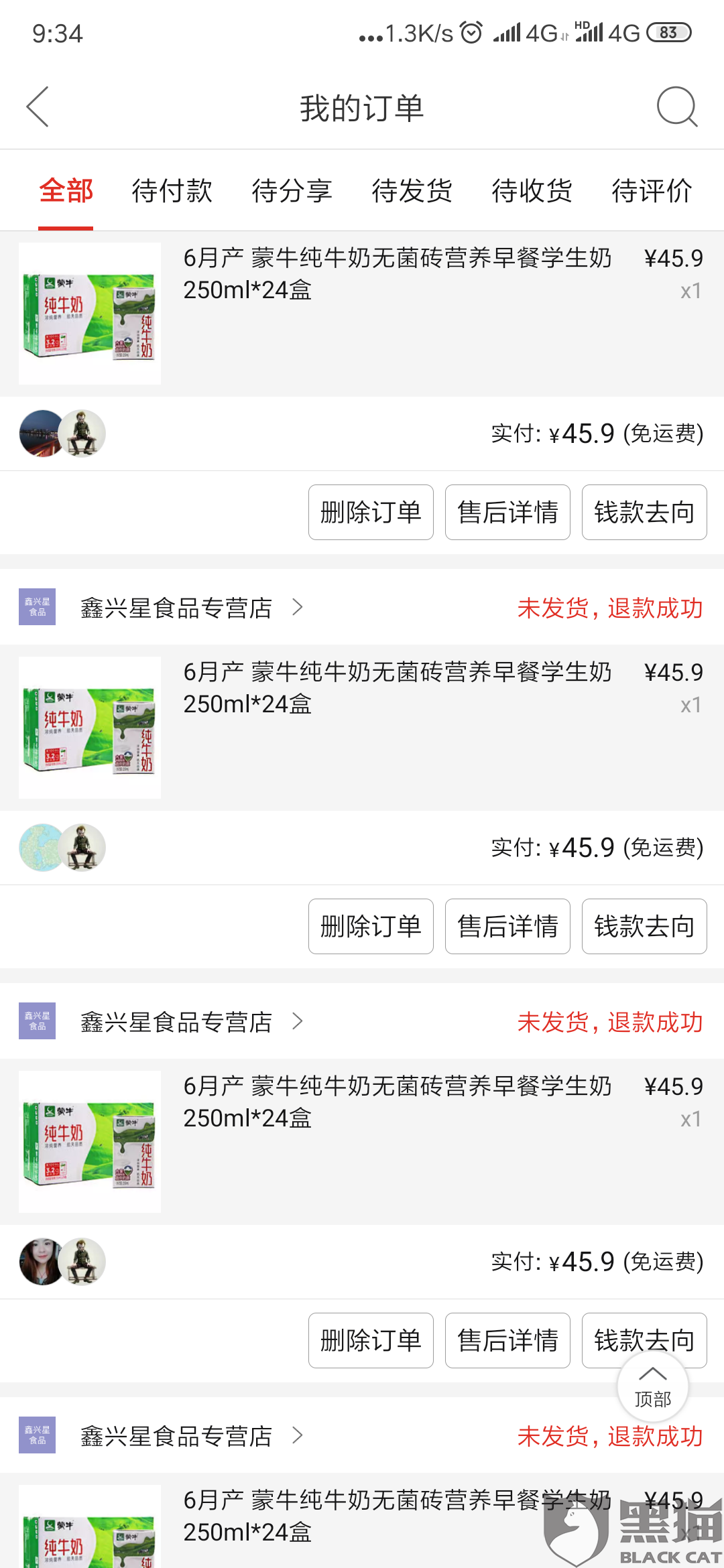Switch to 待评价 tab
724x1568 pixels.
coord(652,191)
